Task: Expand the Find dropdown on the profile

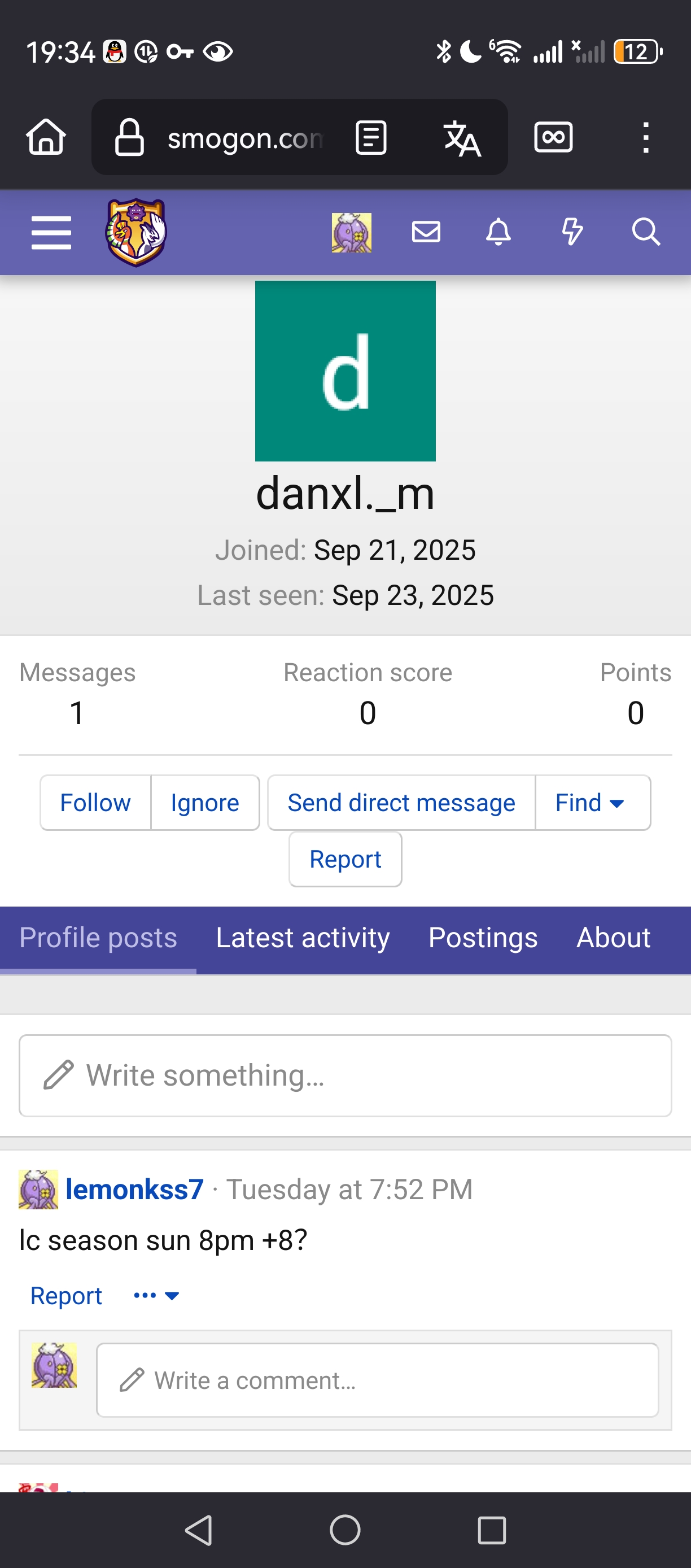Action: (591, 802)
